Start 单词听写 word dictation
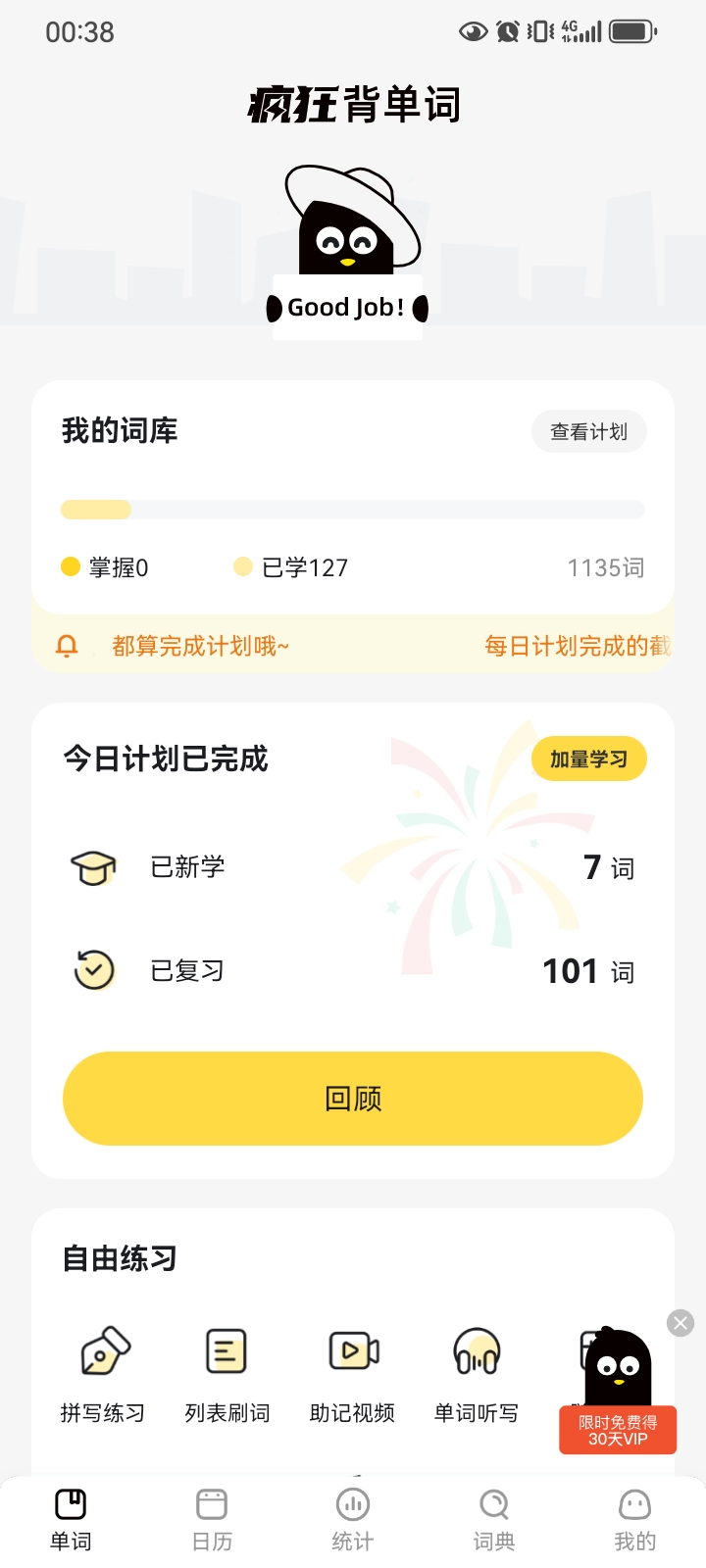Viewport: 706px width, 1568px height. click(x=477, y=1374)
